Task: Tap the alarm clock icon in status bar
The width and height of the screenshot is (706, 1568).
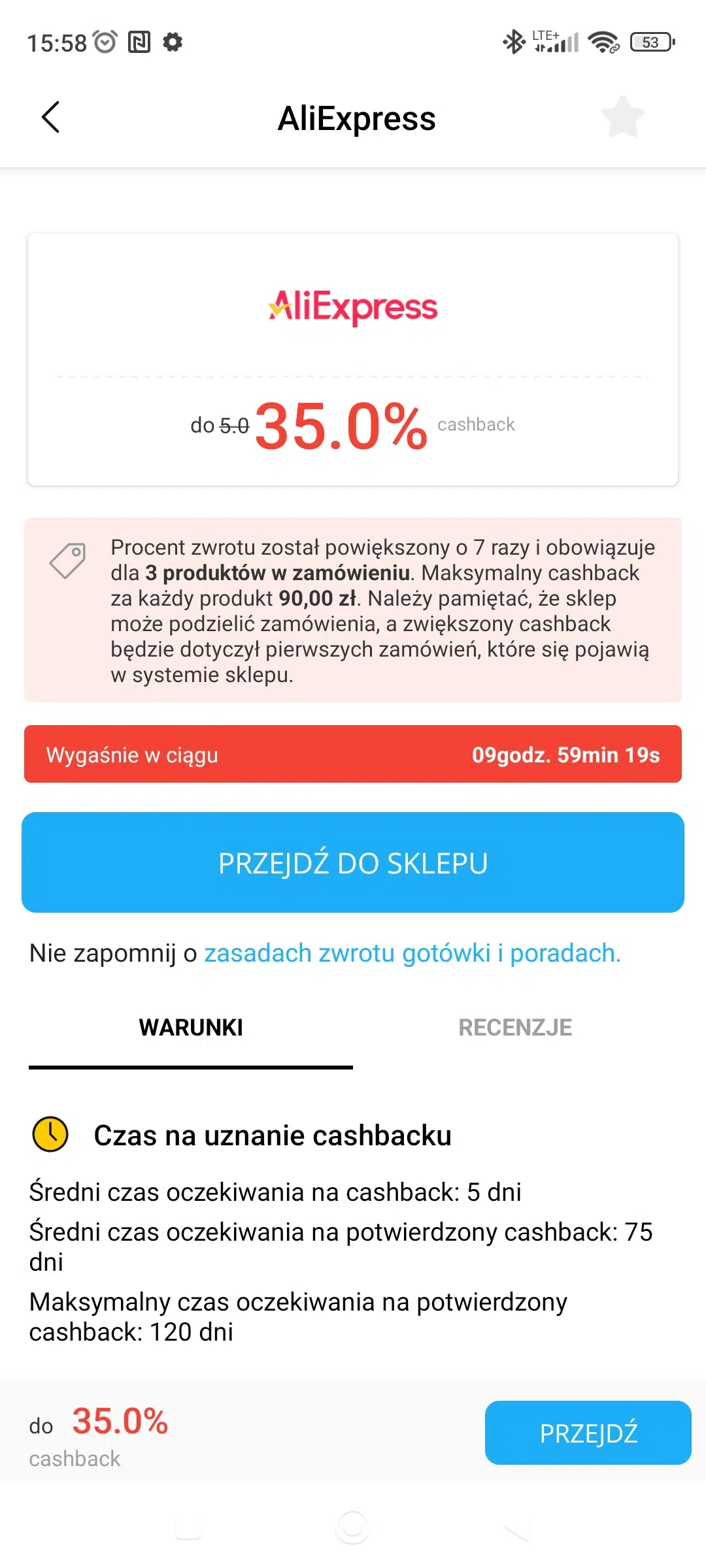Action: (x=105, y=41)
